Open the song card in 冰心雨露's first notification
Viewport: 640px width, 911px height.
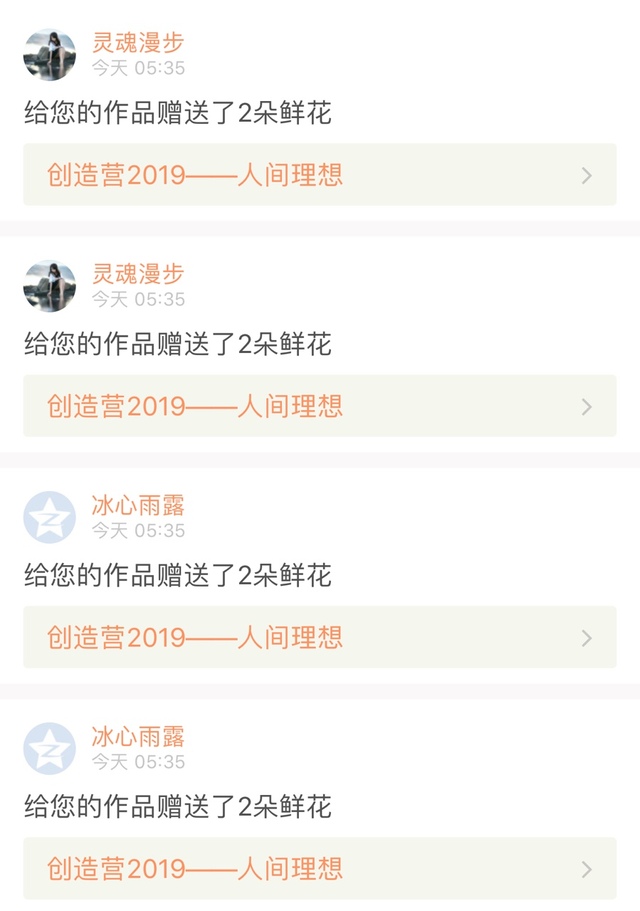[x=319, y=637]
